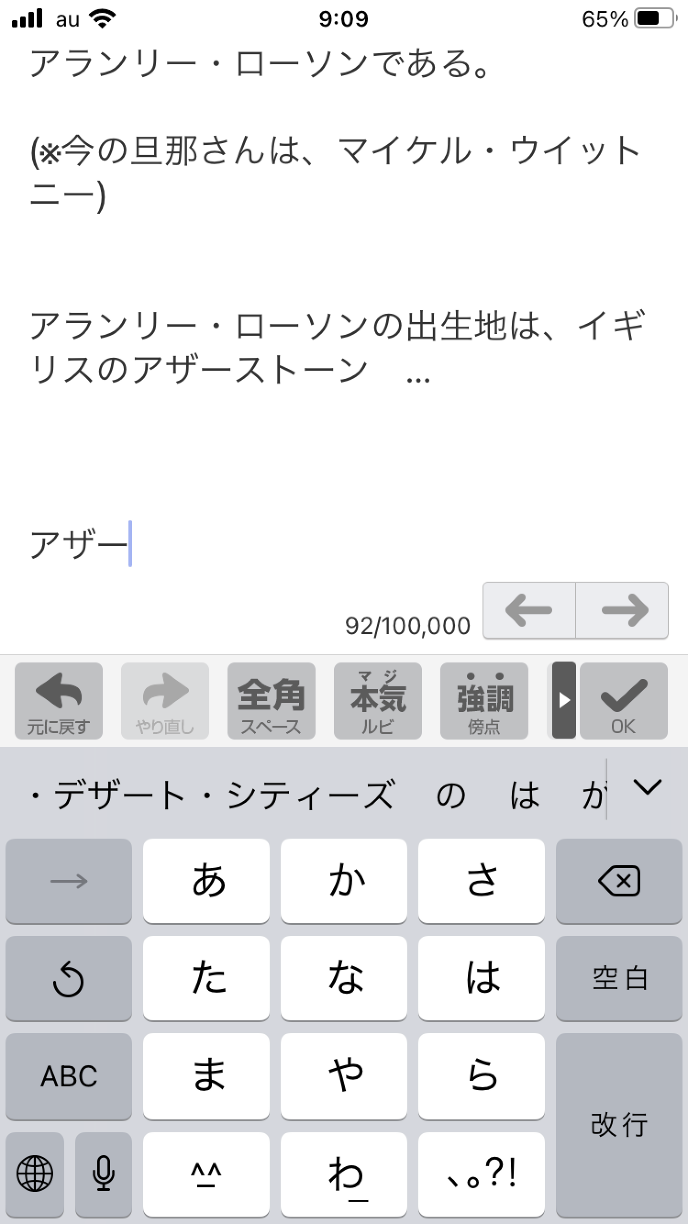Expand the keyboard suggestion list

647,788
